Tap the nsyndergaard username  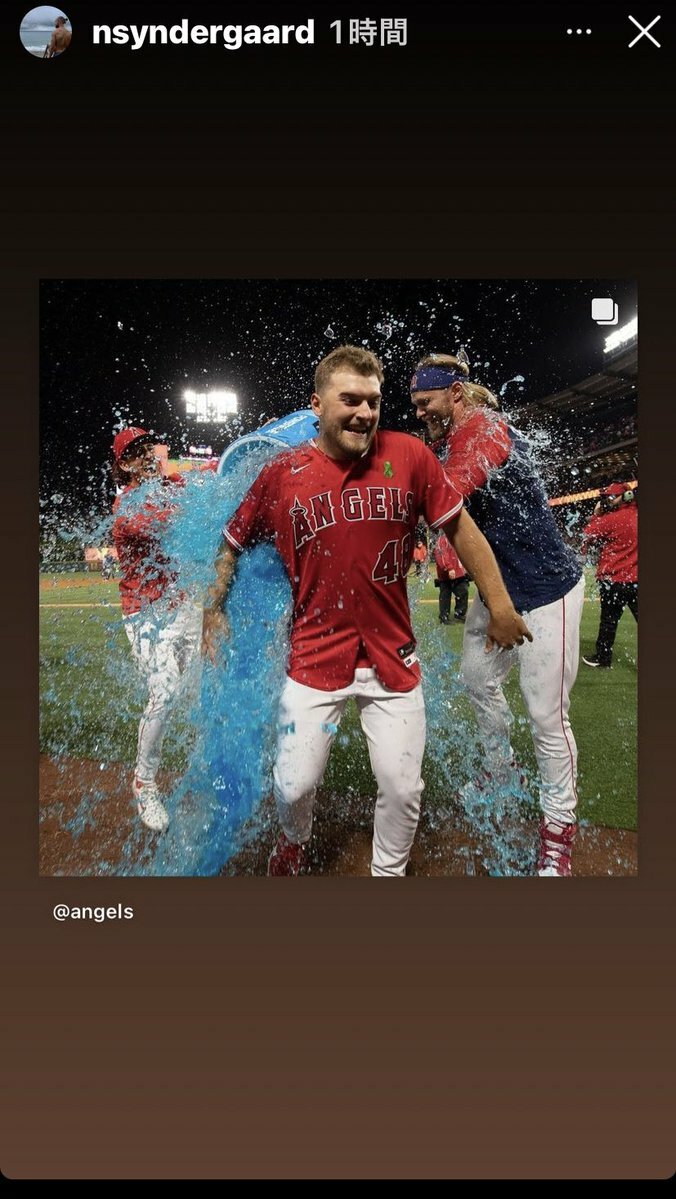tap(203, 33)
